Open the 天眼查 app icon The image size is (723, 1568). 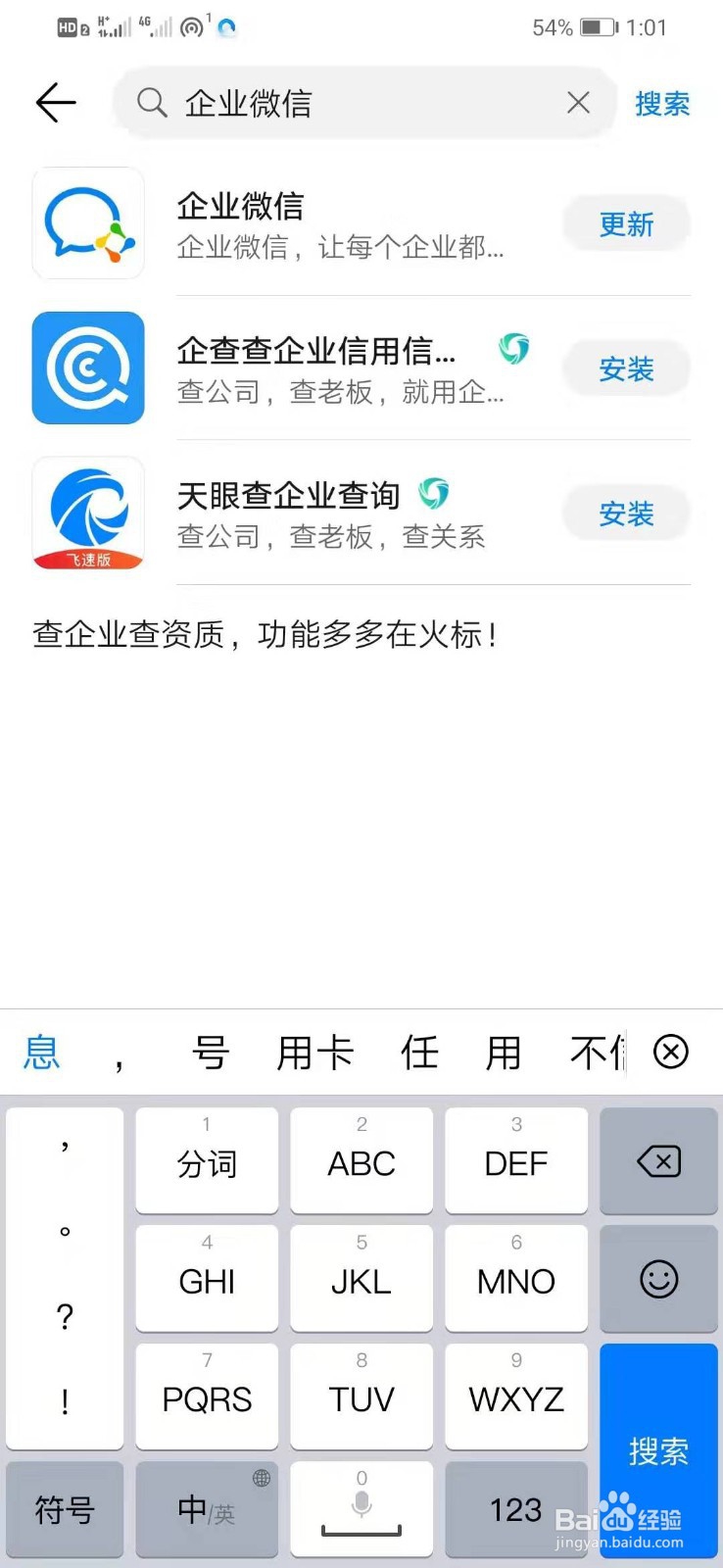[88, 513]
